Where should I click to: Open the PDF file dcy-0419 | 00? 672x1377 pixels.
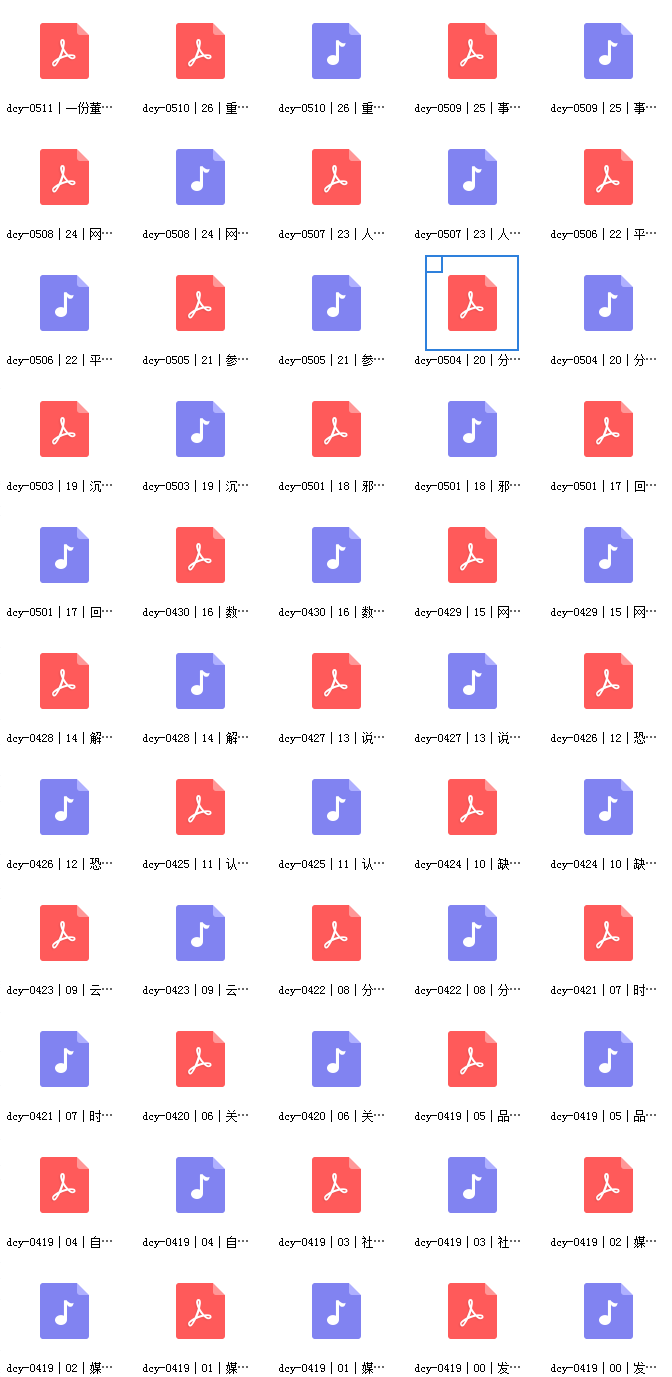(472, 1311)
